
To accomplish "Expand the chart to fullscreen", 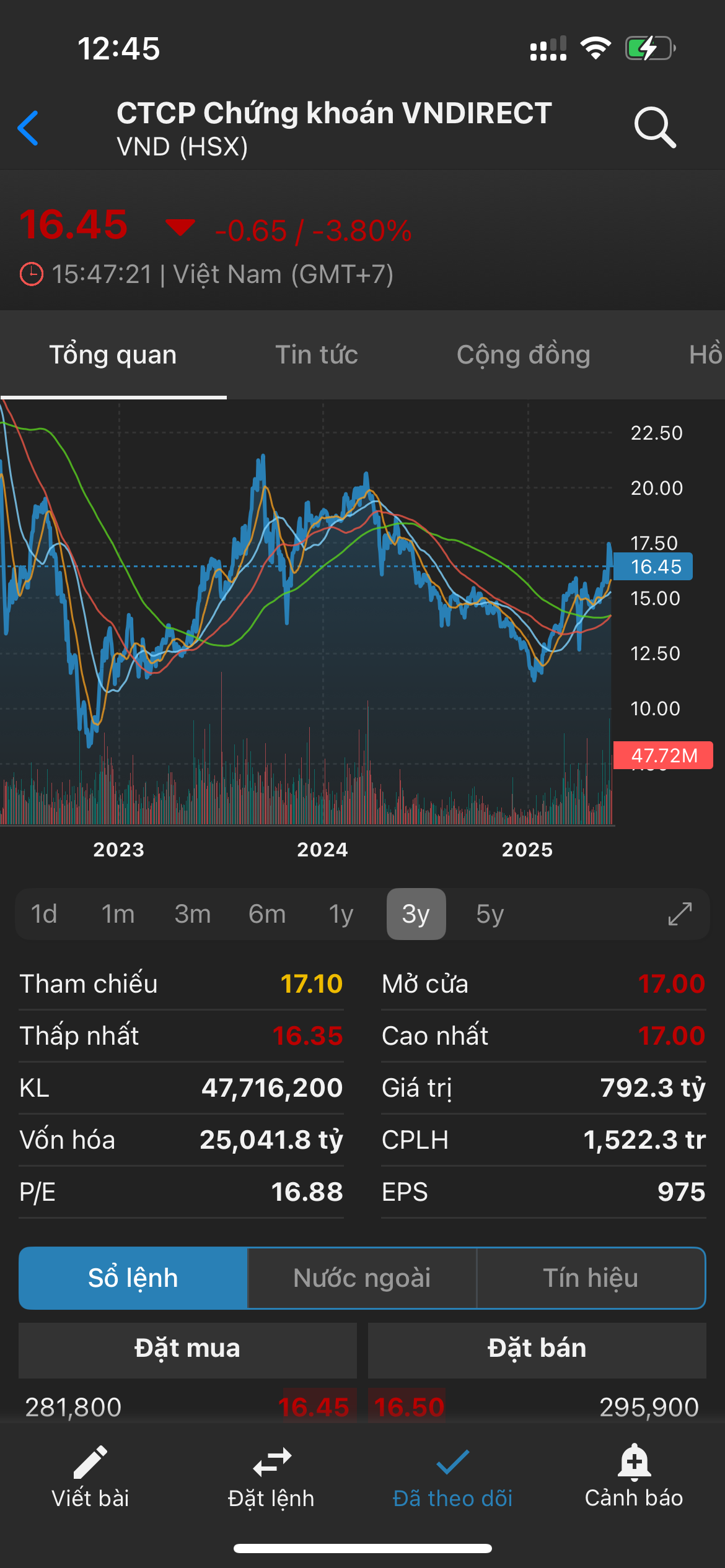I will (x=680, y=914).
